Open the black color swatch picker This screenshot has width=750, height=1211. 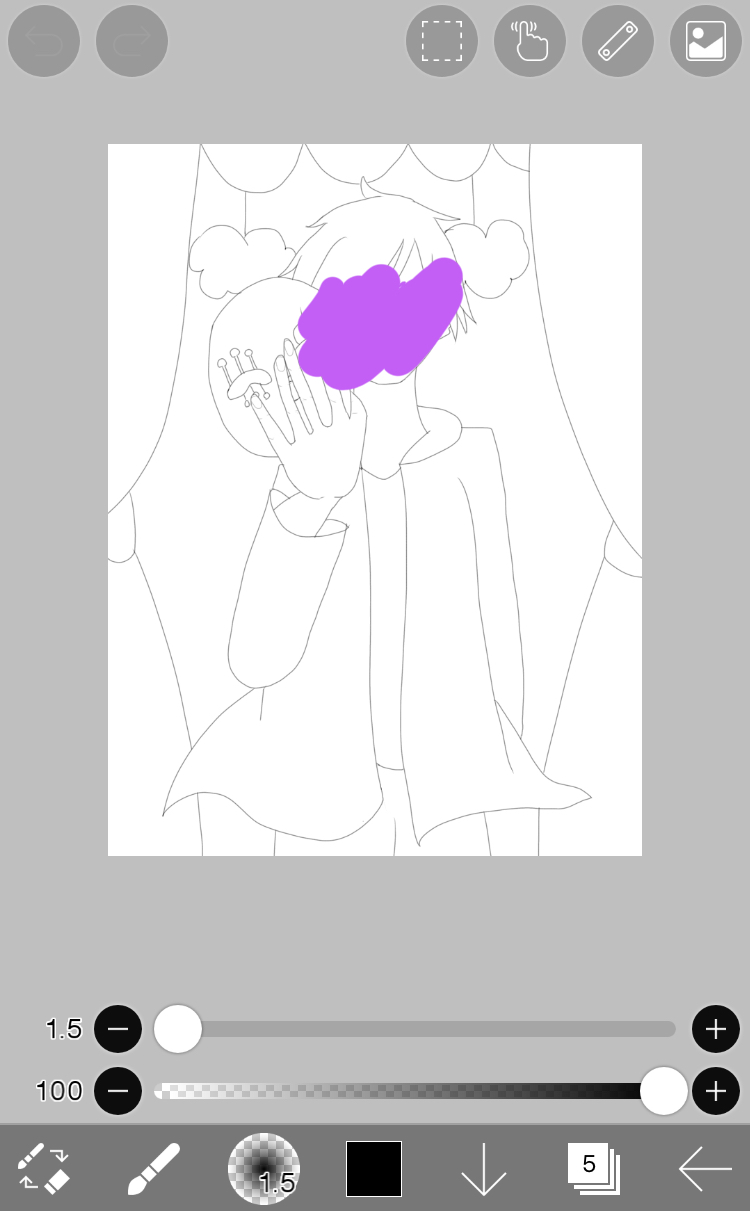pyautogui.click(x=374, y=1168)
